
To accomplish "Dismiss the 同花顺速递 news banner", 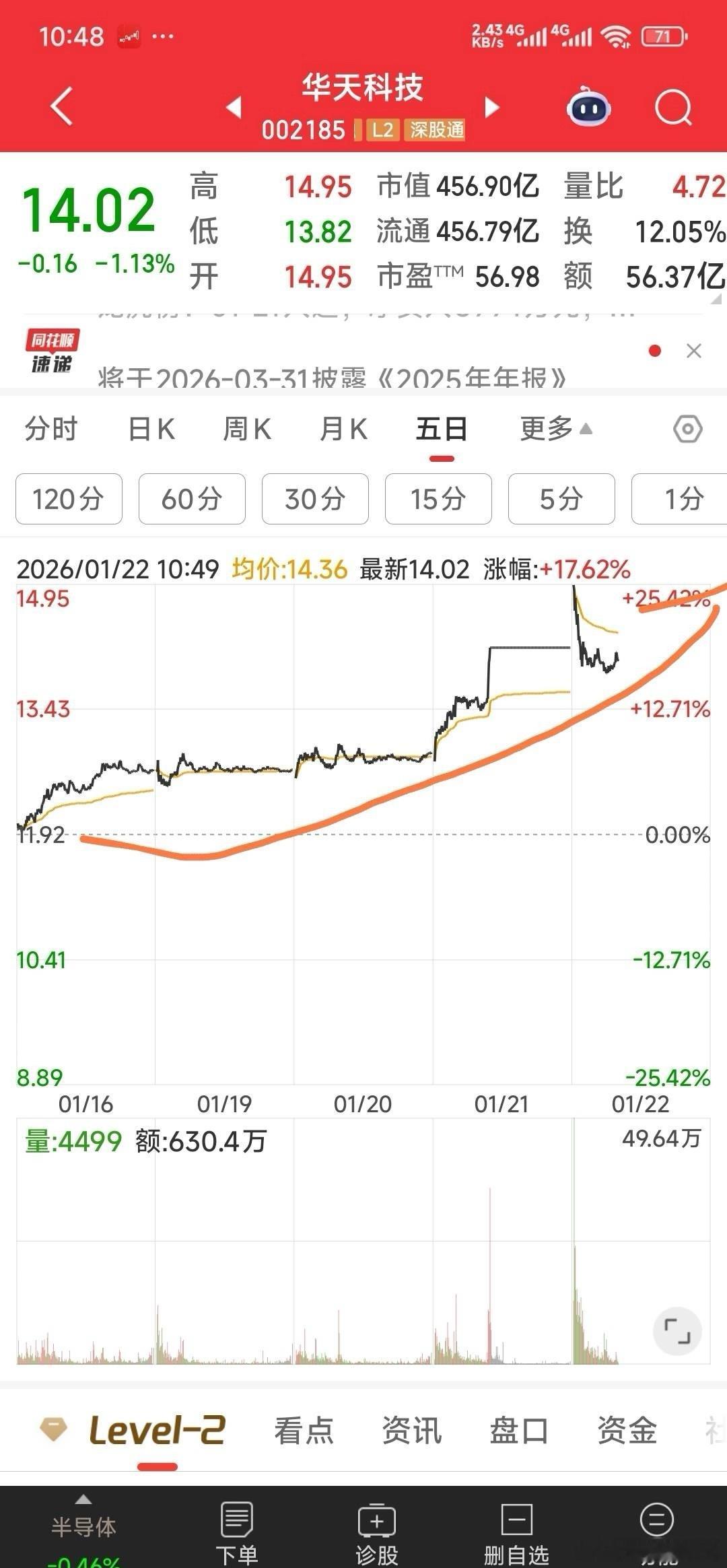I will coord(694,351).
